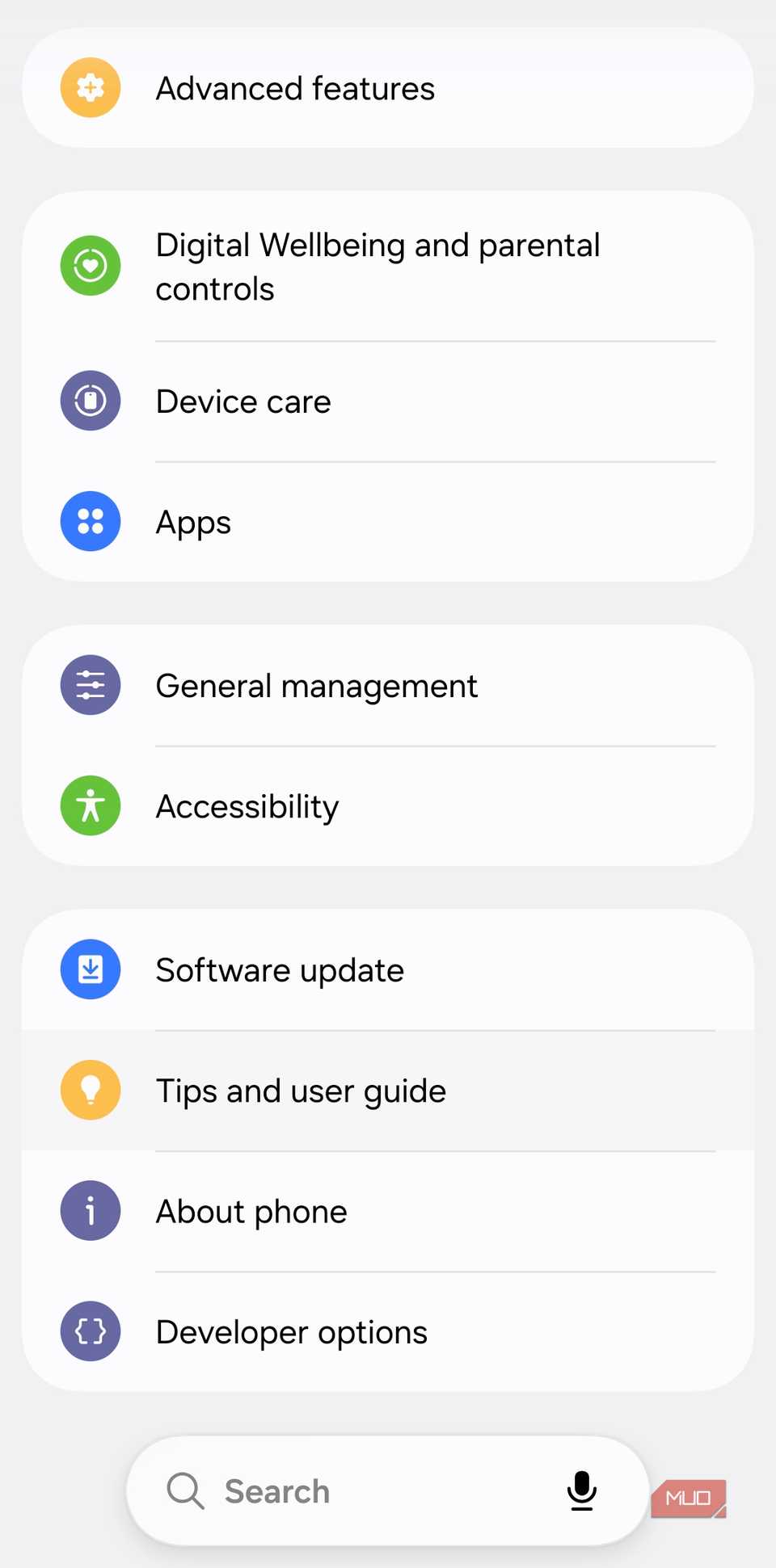Image resolution: width=776 pixels, height=1568 pixels.
Task: Tap the About phone info icon
Action: click(x=90, y=1209)
